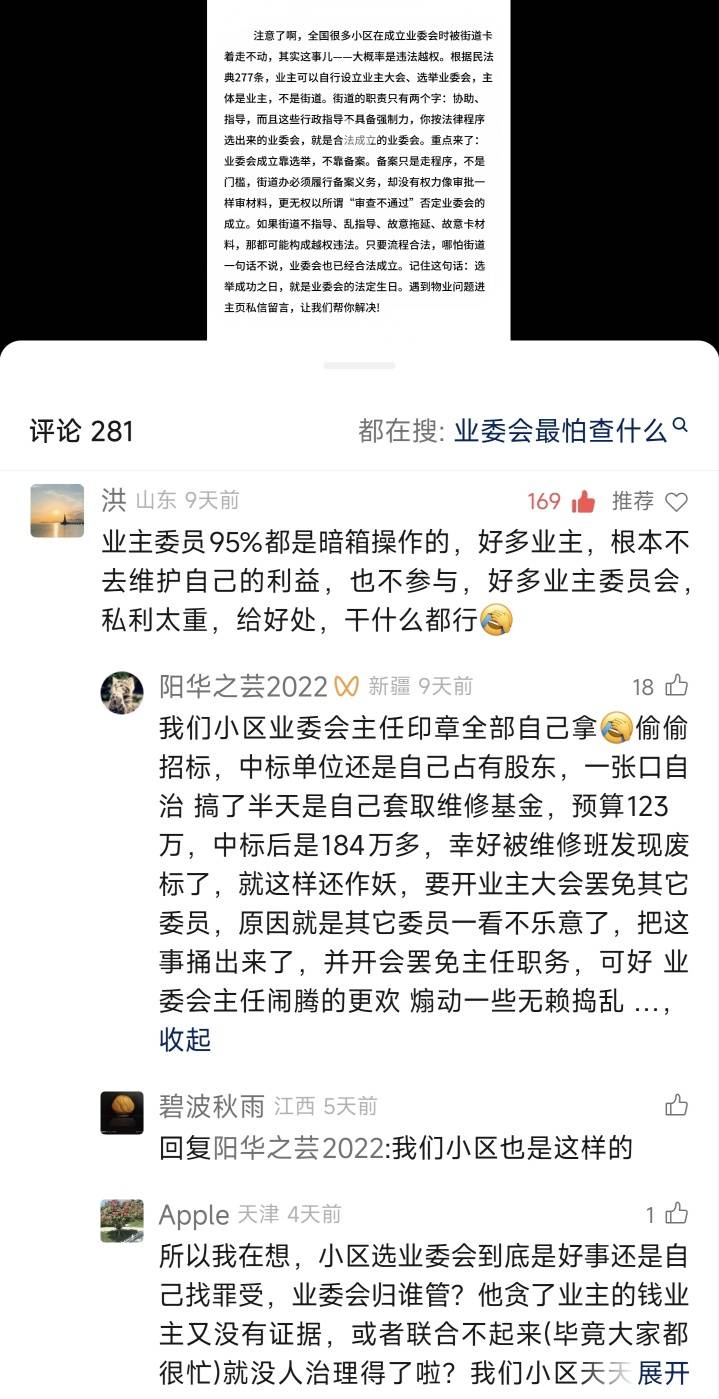This screenshot has width=719, height=1399.
Task: Open the 法成立 highlighted link in the post text
Action: pos(358,141)
